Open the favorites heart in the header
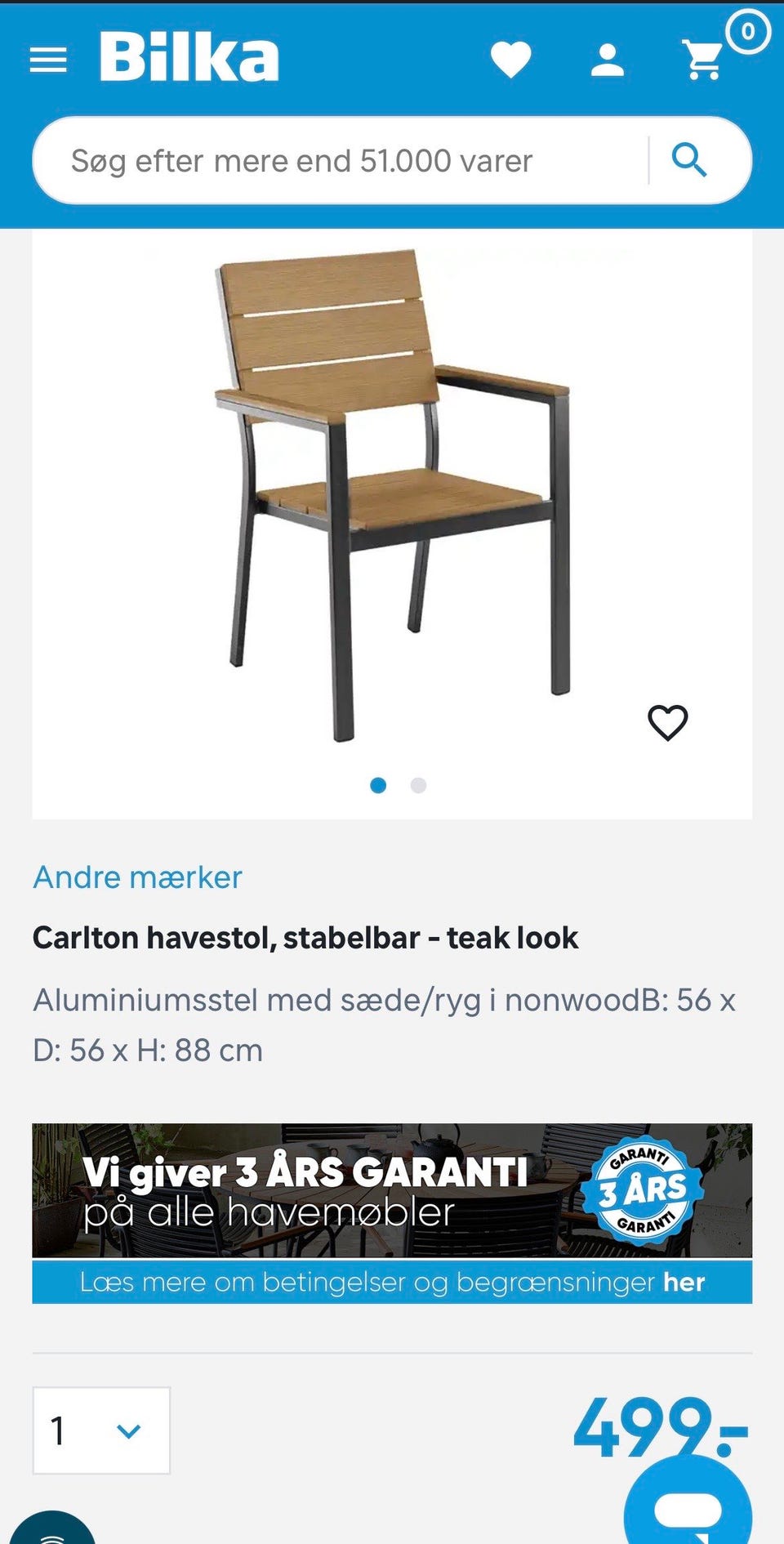The width and height of the screenshot is (784, 1544). tap(511, 60)
